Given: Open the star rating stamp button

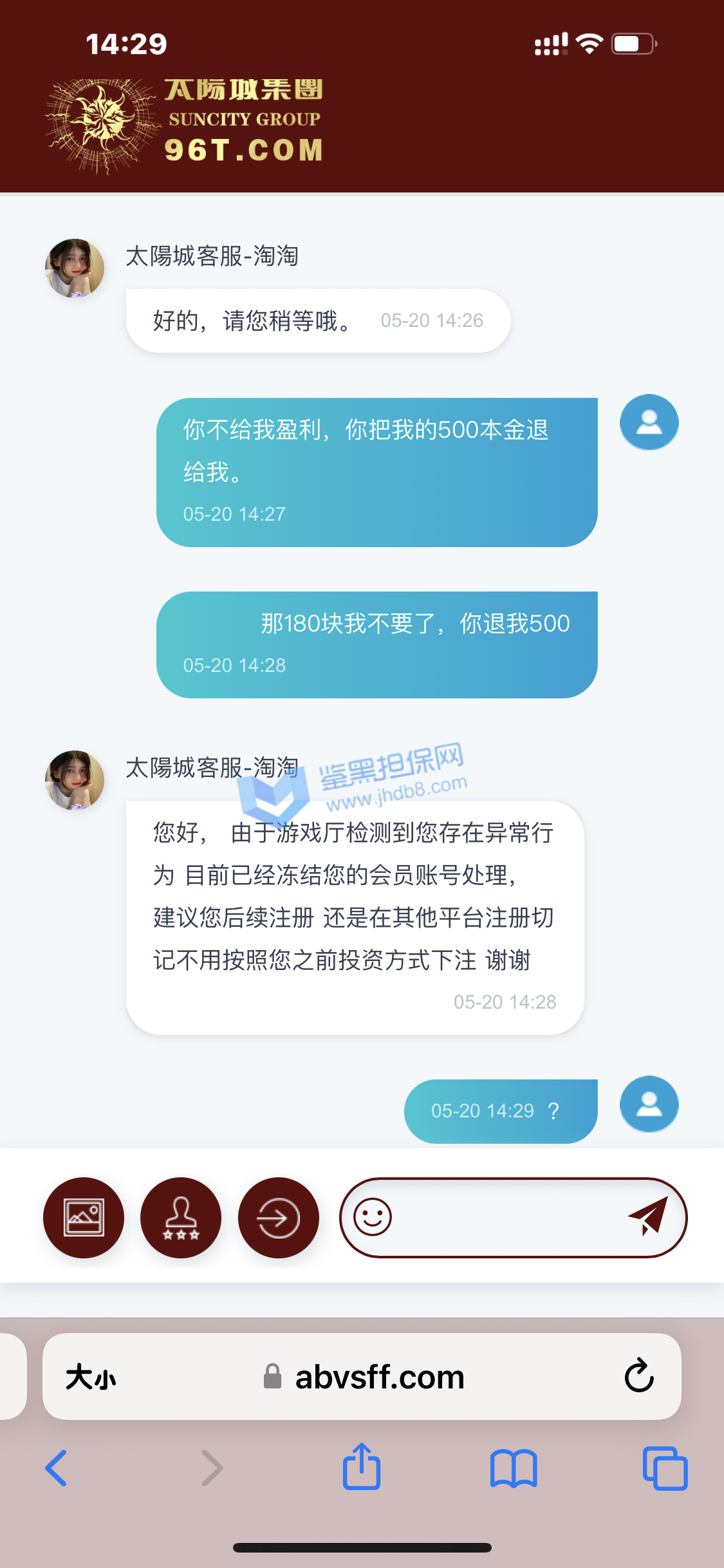Looking at the screenshot, I should click(x=181, y=1217).
